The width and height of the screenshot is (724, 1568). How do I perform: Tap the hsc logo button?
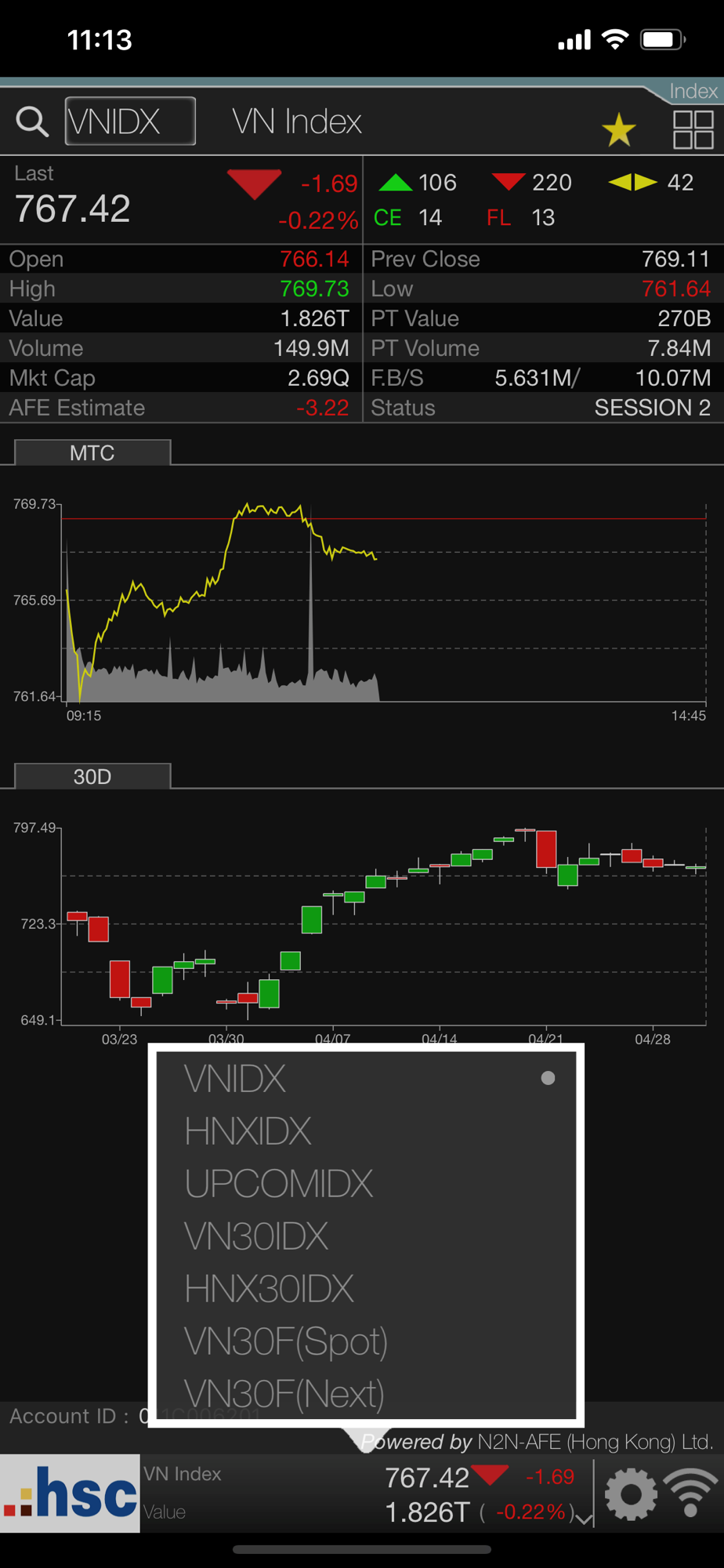[x=70, y=1494]
